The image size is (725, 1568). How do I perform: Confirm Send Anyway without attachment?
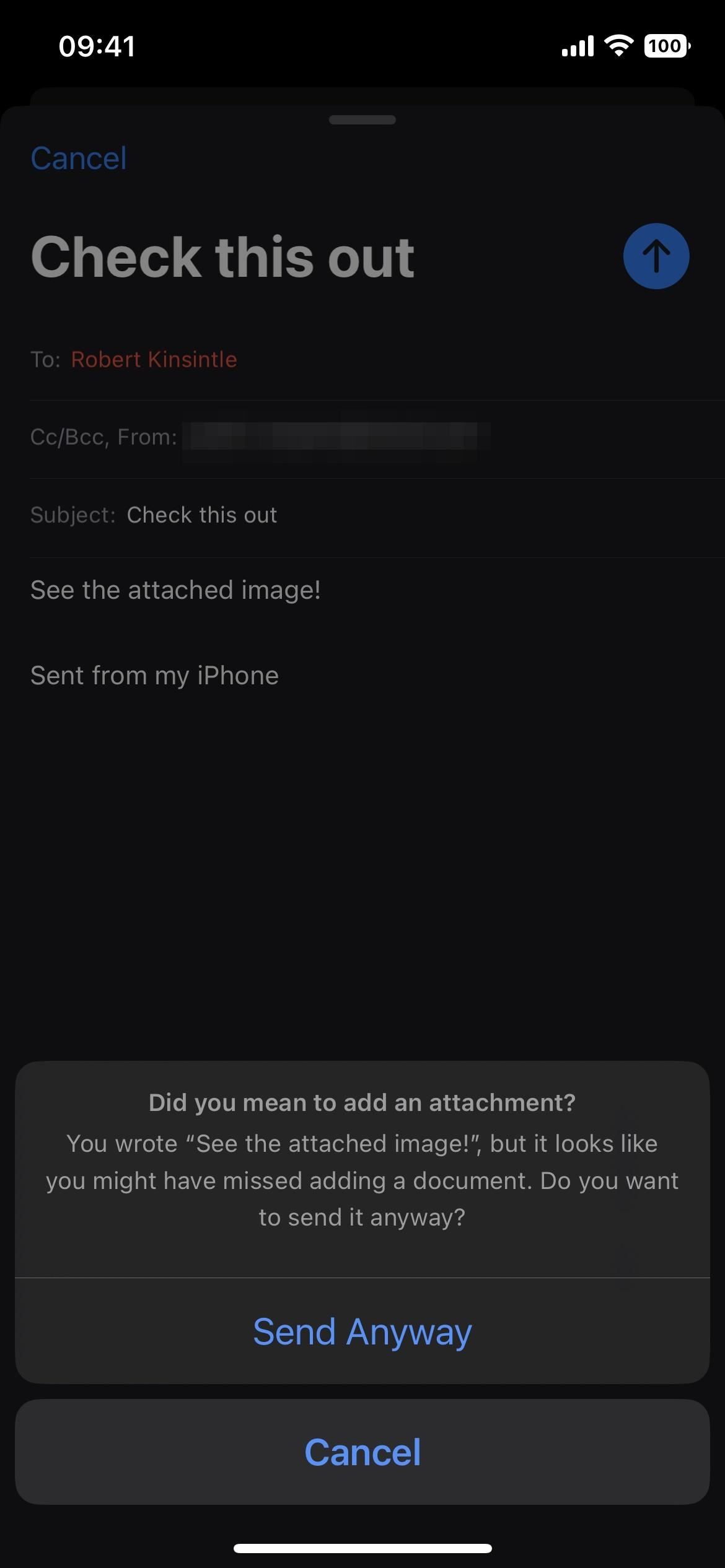(x=362, y=1331)
